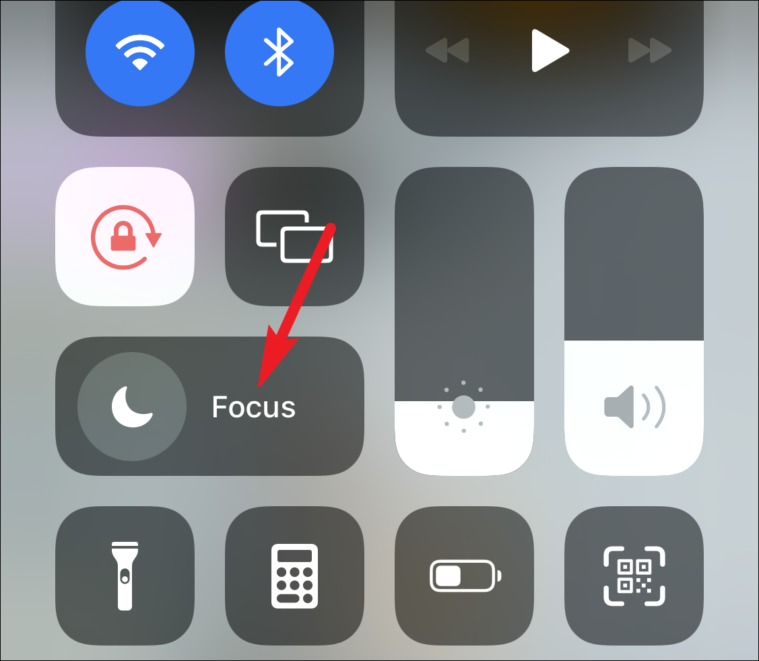
Task: Turn on the flashlight
Action: click(x=125, y=575)
